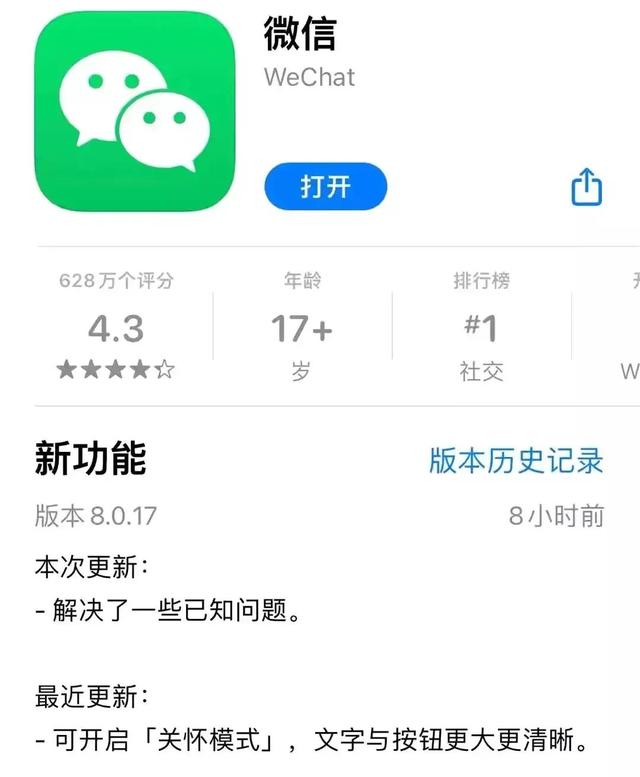Share the WeChat app page

pyautogui.click(x=587, y=187)
